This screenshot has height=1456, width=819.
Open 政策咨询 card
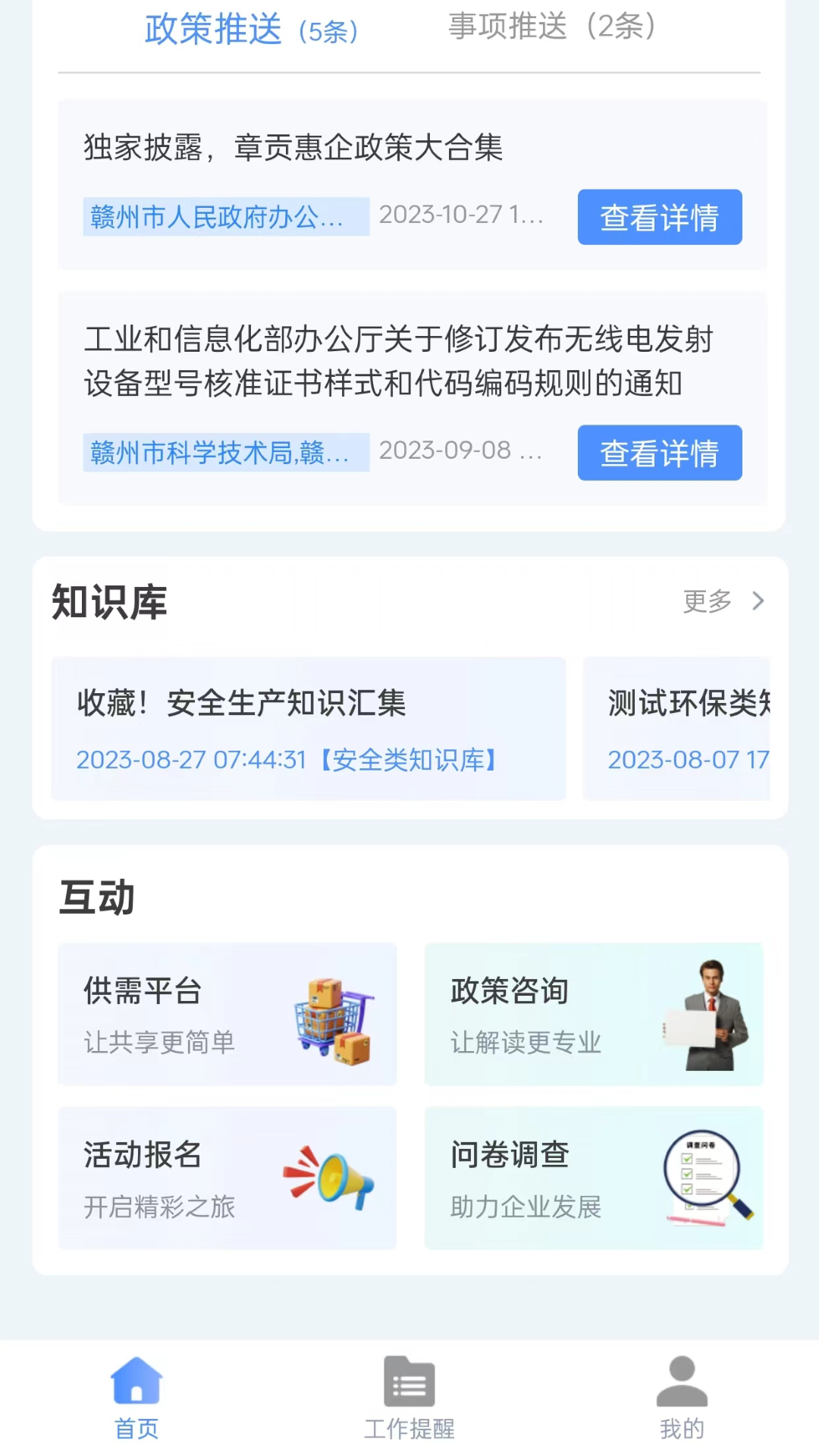click(x=593, y=1015)
